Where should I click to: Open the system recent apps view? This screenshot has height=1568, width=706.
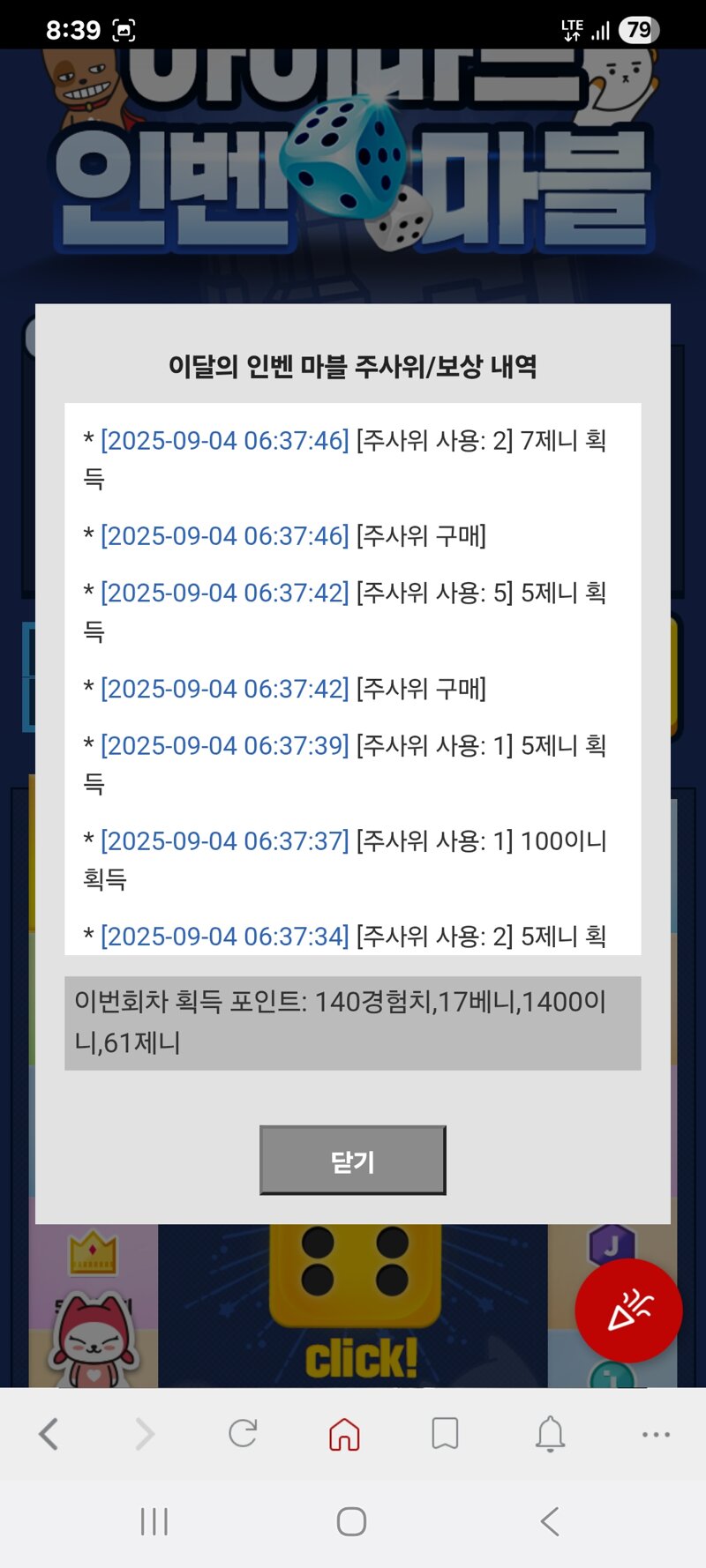pos(154,1521)
